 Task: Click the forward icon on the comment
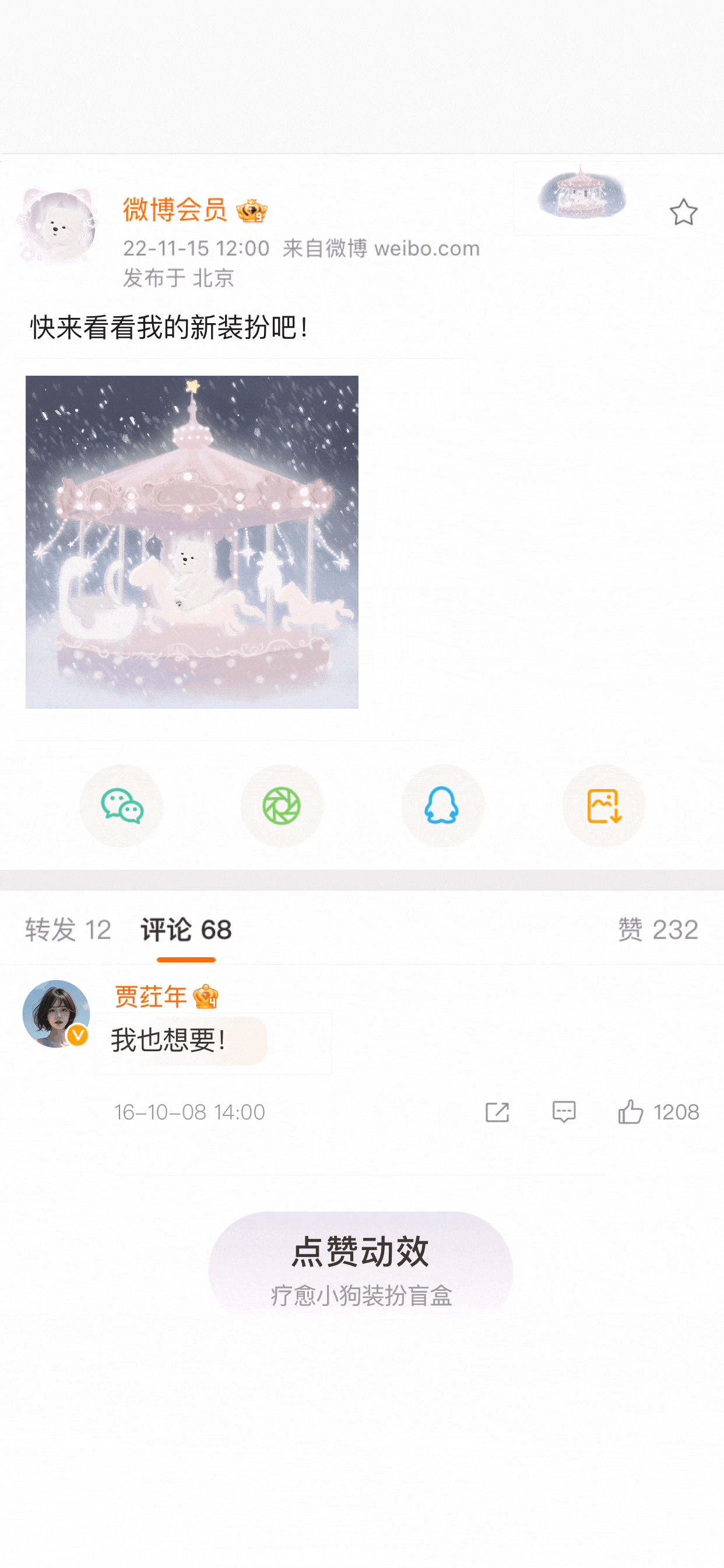(497, 1112)
